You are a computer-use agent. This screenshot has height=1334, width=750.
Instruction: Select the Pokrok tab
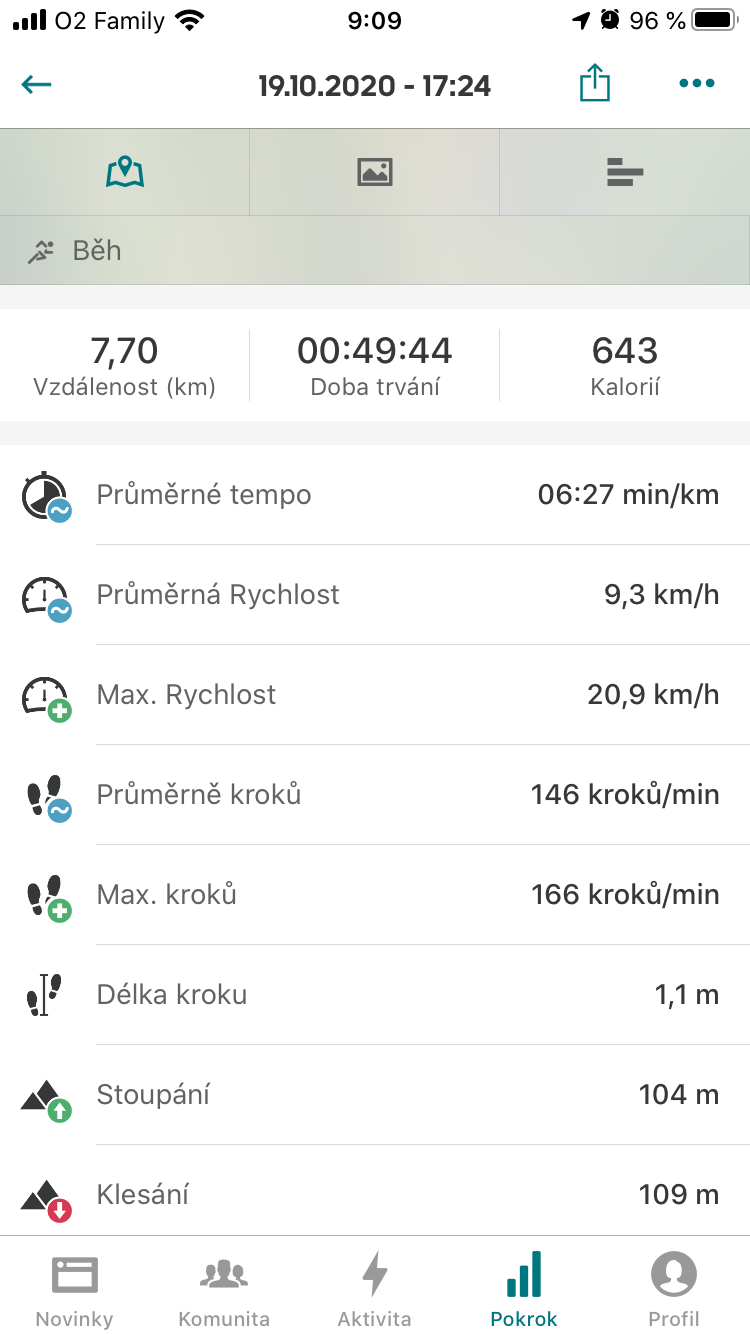point(524,1288)
